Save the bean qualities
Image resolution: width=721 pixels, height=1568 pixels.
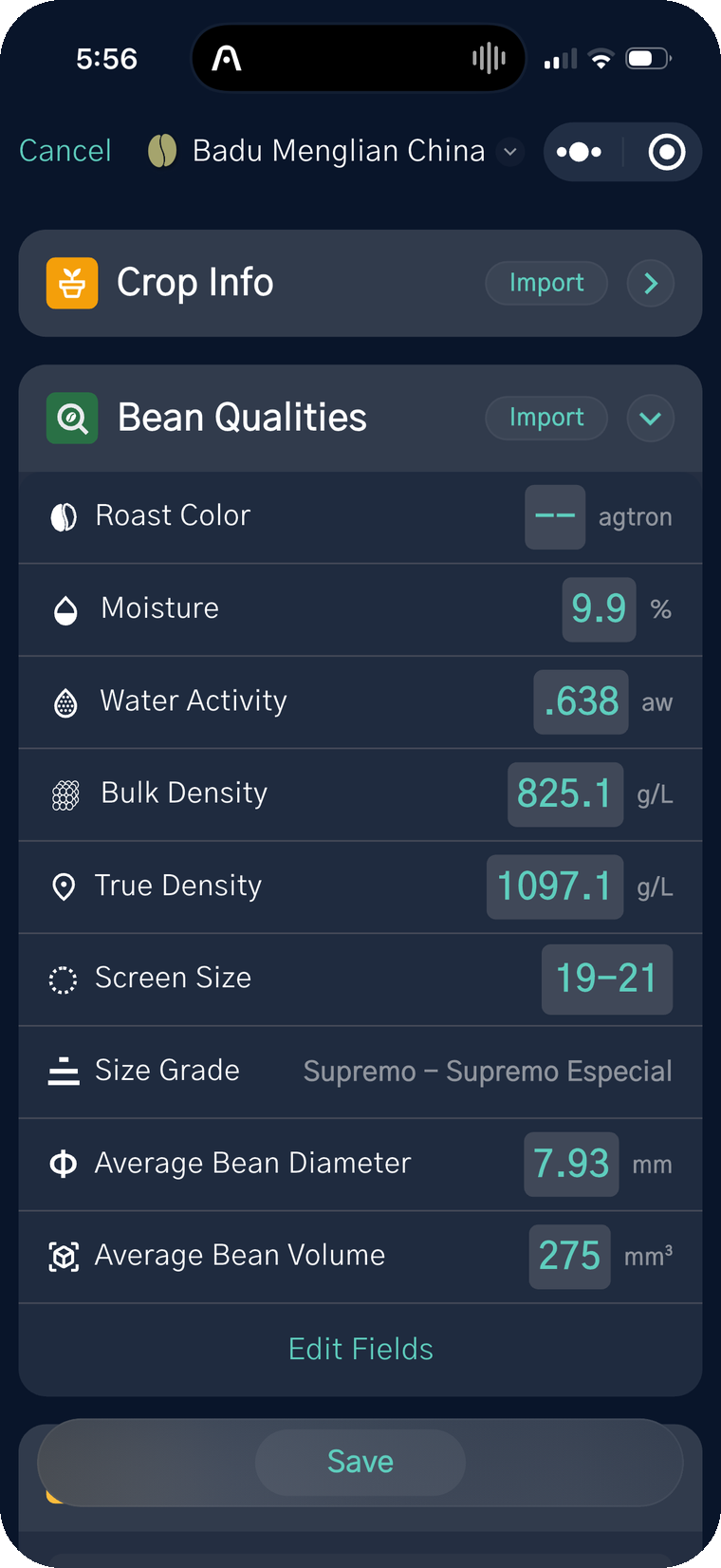point(360,1462)
